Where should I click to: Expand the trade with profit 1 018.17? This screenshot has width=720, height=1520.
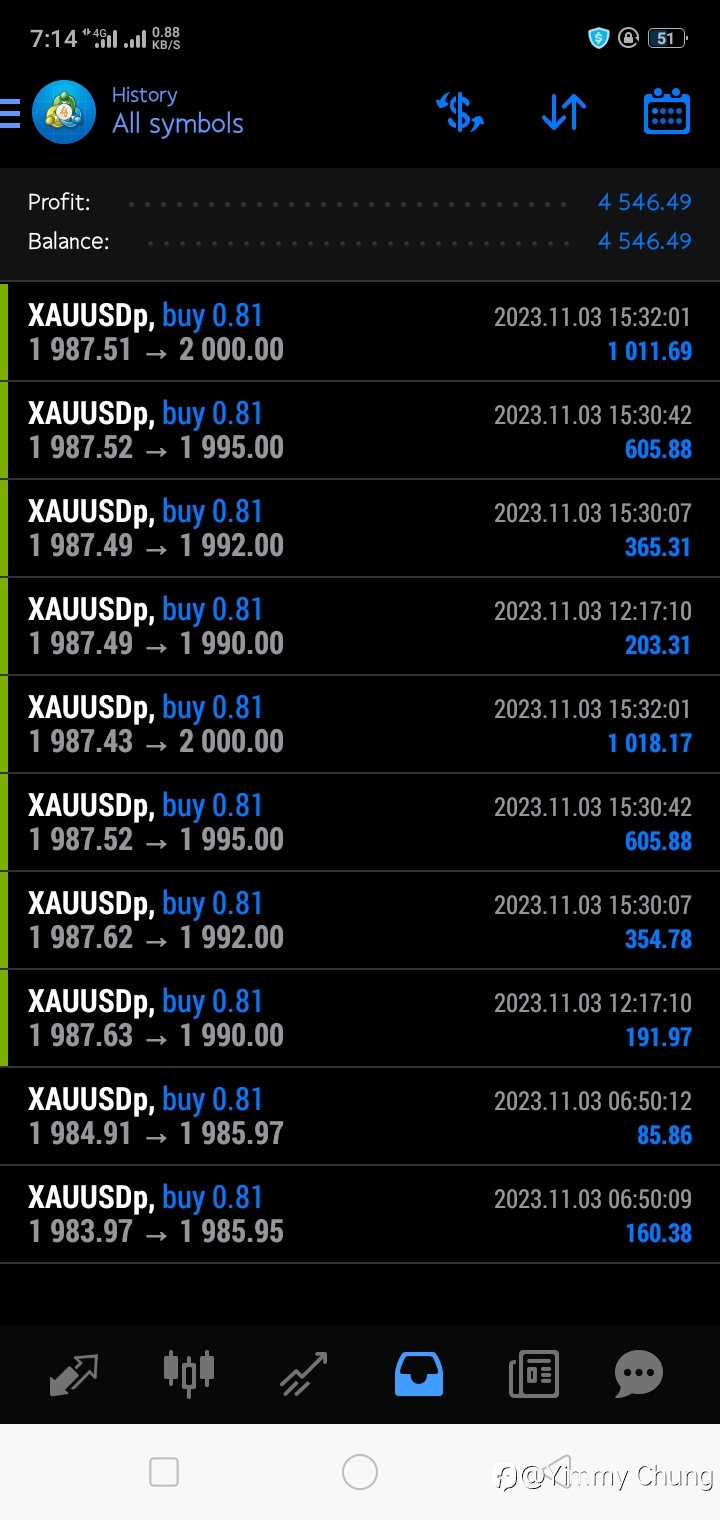[360, 724]
